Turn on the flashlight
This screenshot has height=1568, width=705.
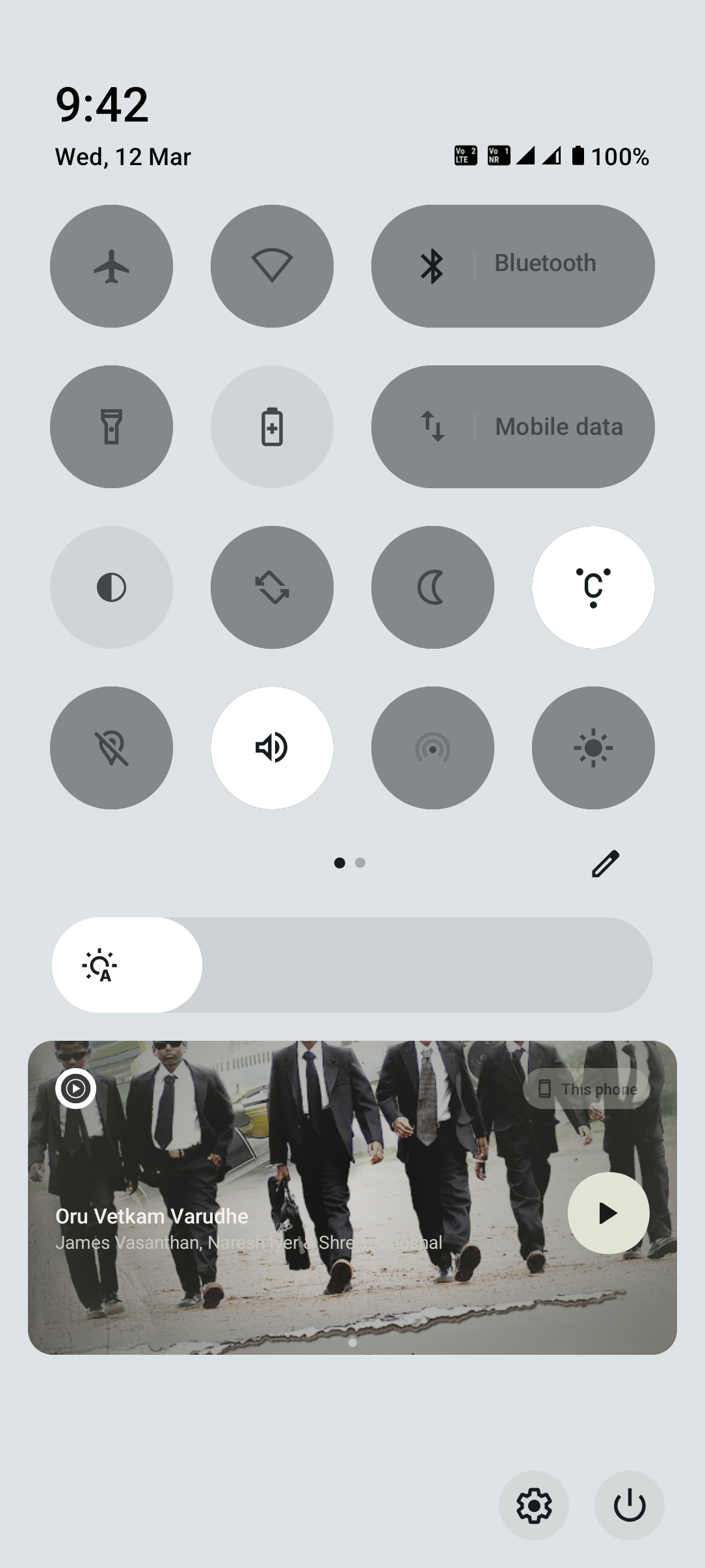[111, 426]
